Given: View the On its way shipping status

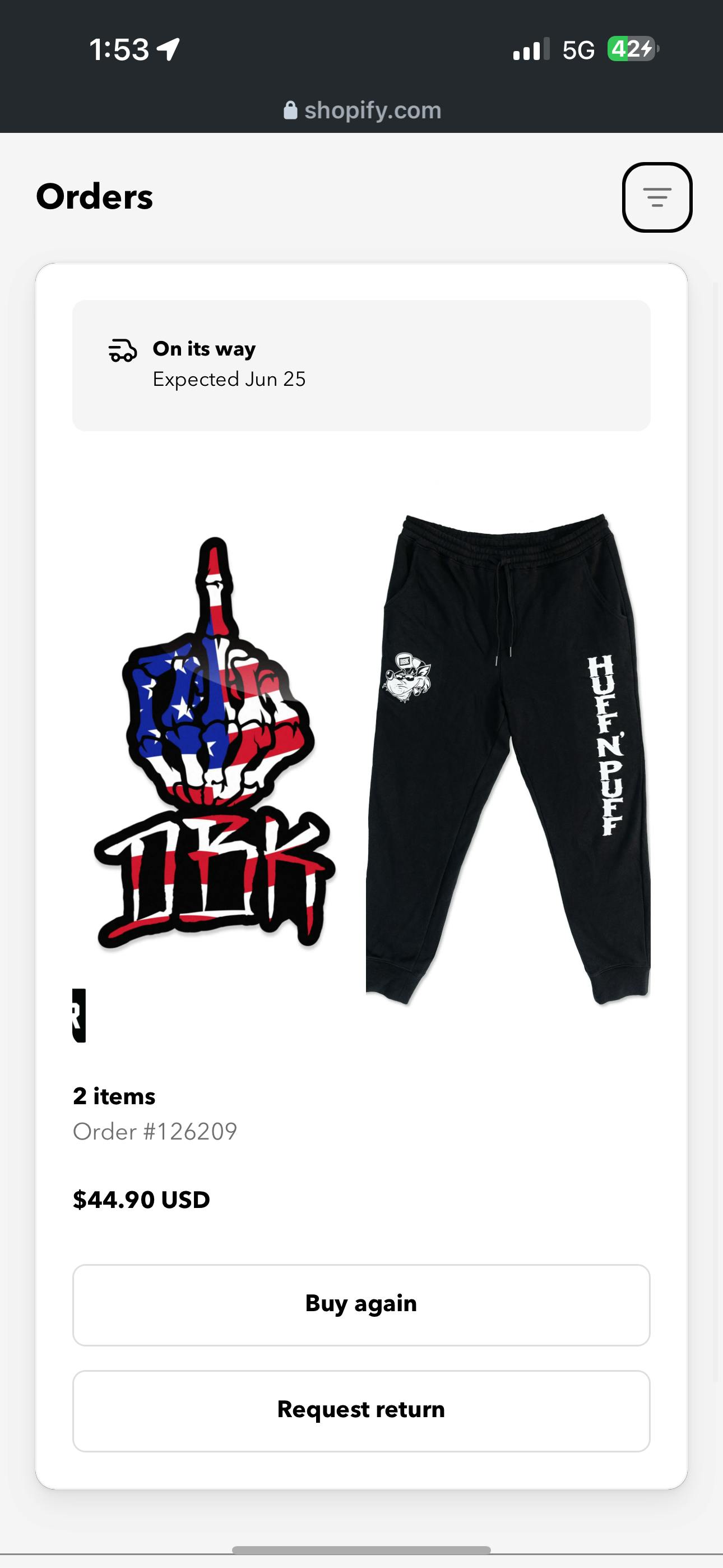Looking at the screenshot, I should pyautogui.click(x=361, y=365).
